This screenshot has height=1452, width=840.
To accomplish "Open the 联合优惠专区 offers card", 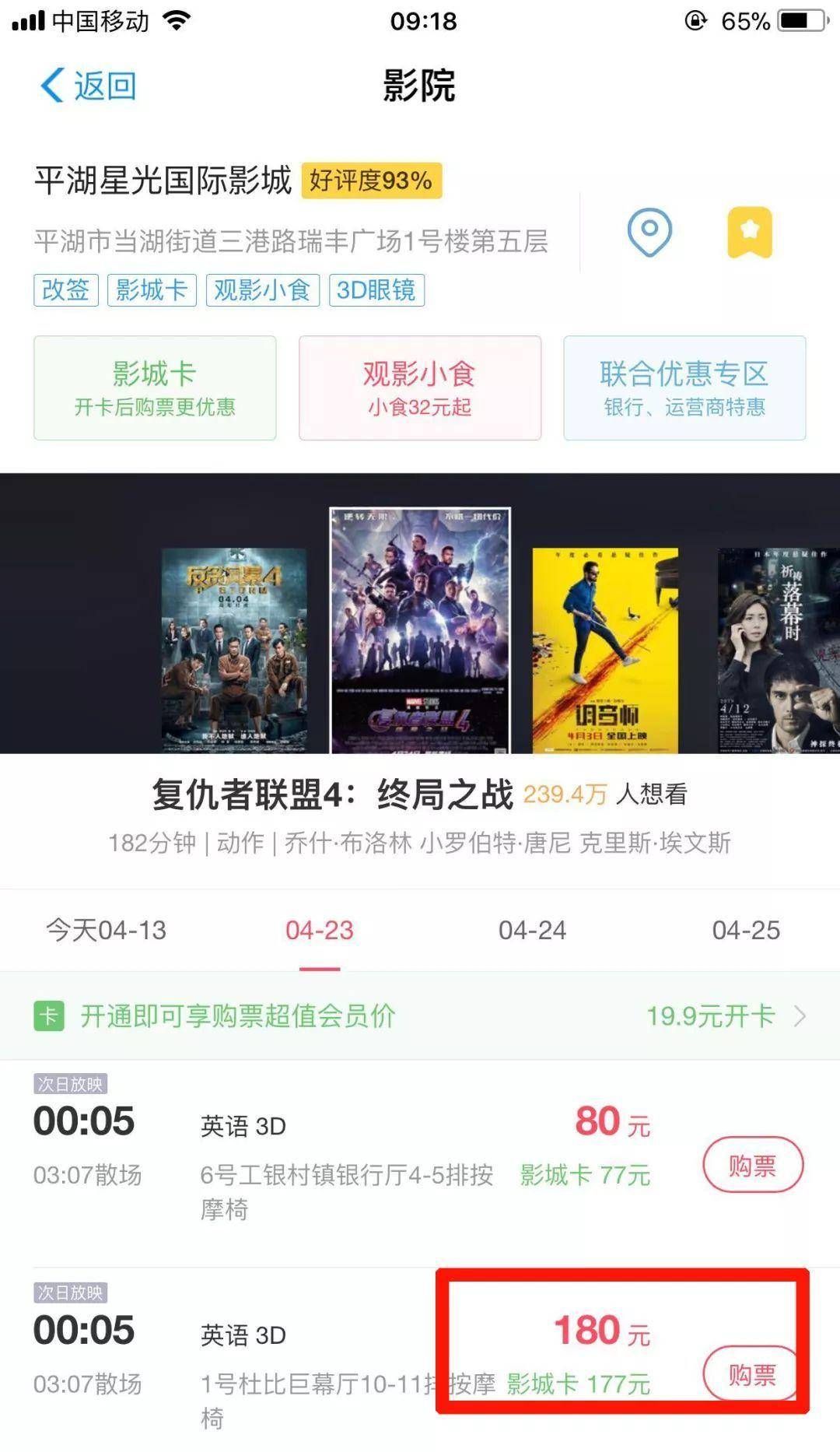I will pos(684,387).
